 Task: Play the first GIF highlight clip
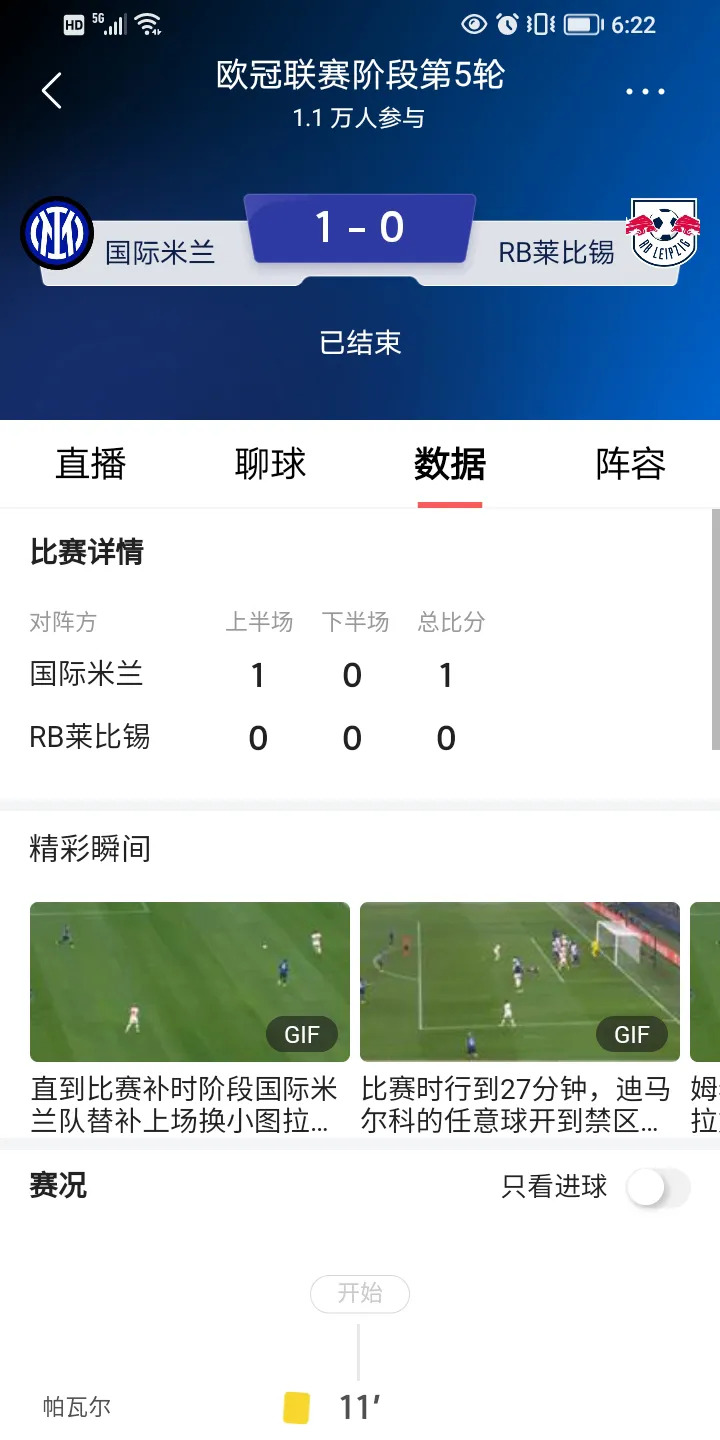(190, 981)
